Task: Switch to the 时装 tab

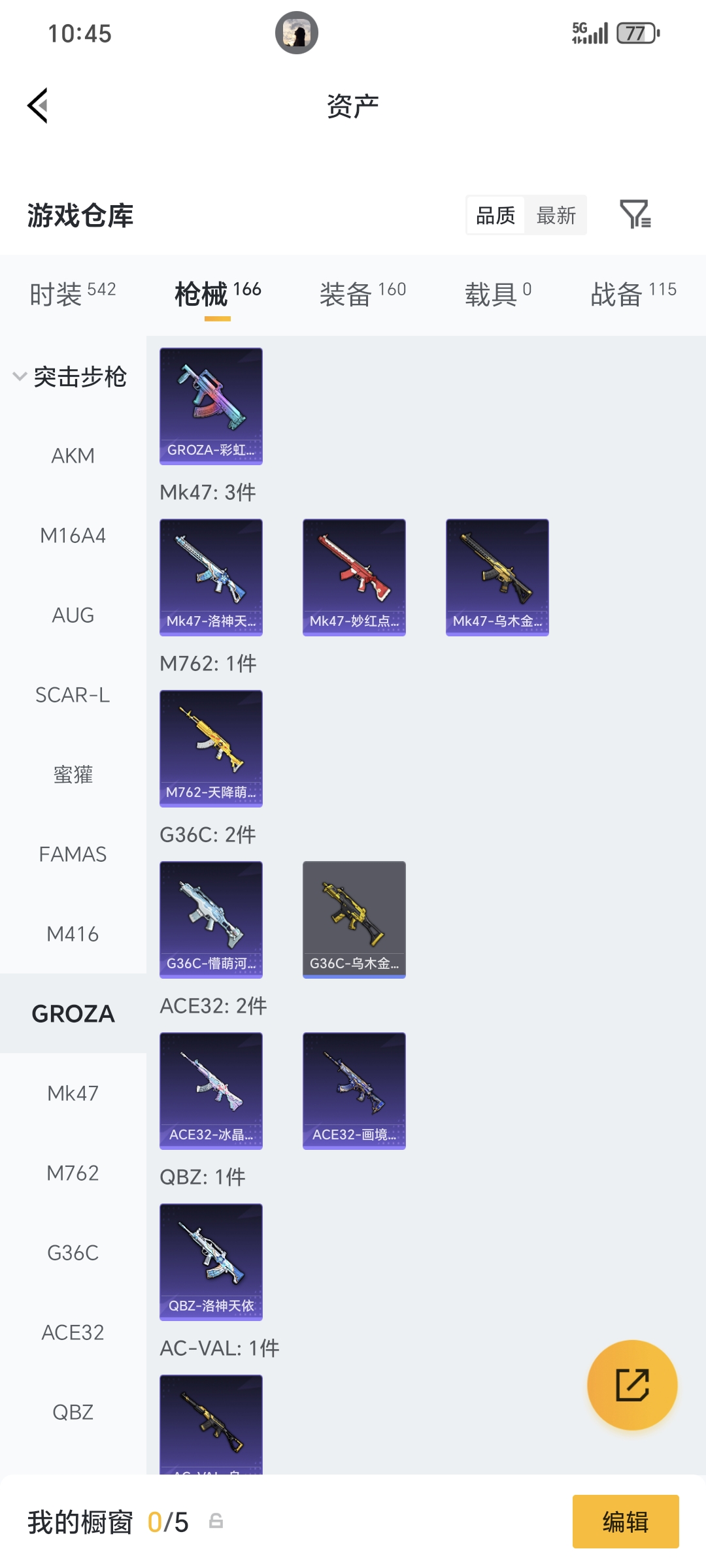Action: click(73, 293)
